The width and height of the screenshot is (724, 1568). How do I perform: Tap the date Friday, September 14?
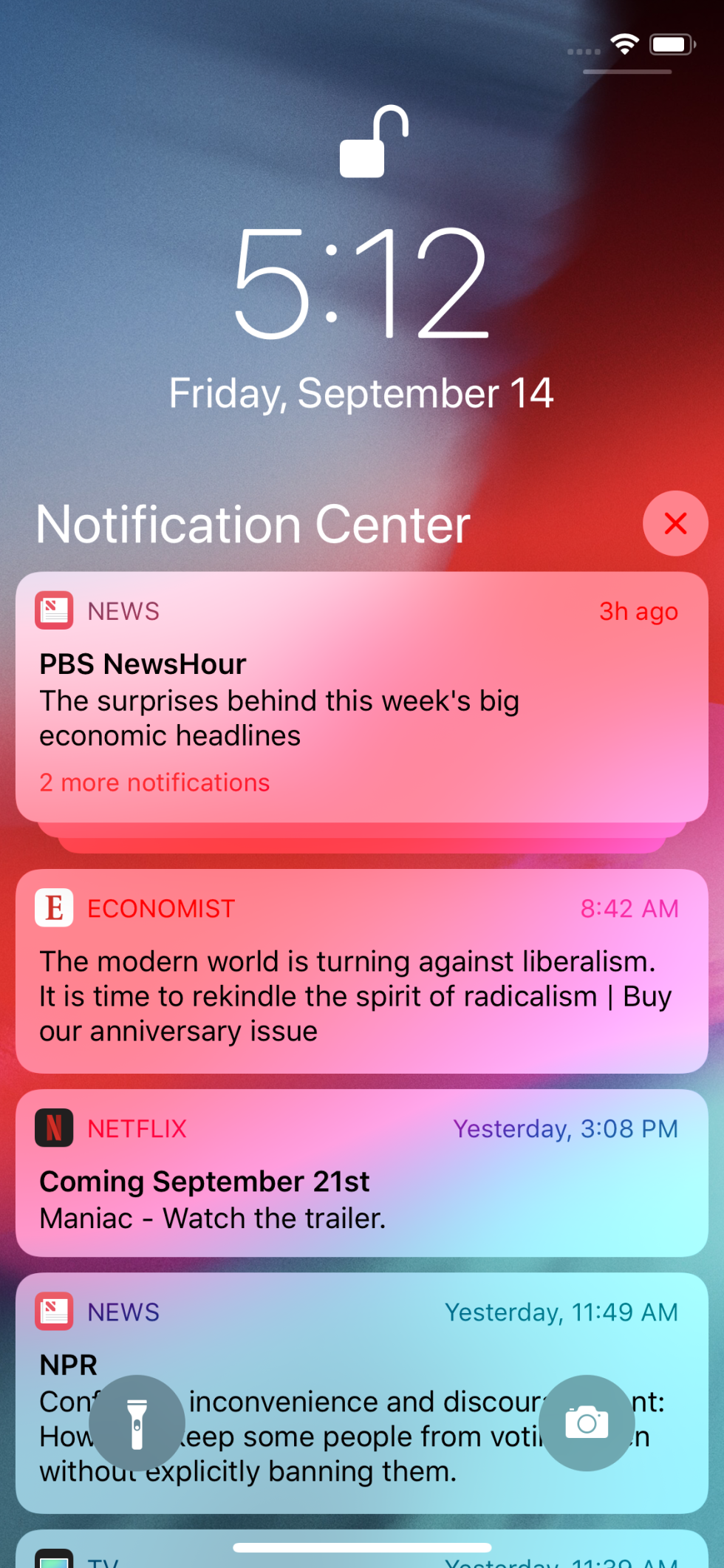click(362, 392)
